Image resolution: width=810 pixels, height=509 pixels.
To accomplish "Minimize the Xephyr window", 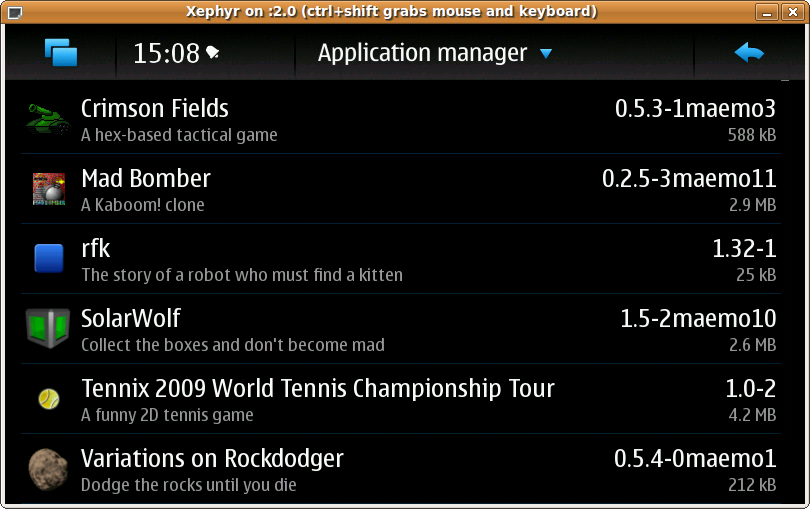I will 766,12.
